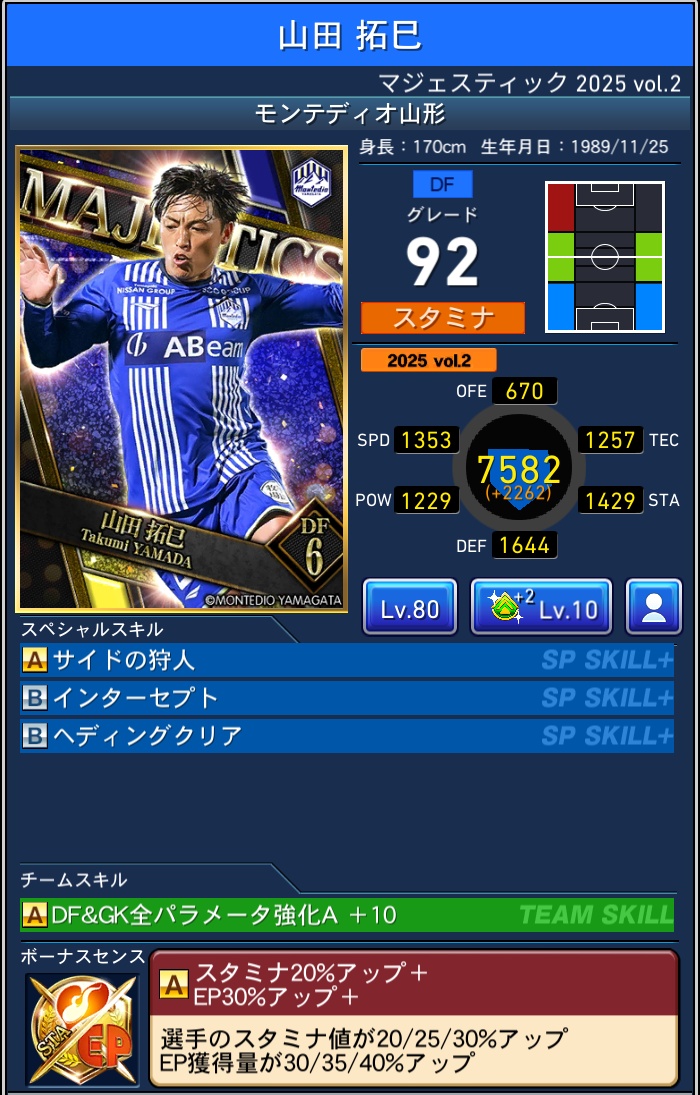Tap the Lv.80 level button

click(410, 607)
